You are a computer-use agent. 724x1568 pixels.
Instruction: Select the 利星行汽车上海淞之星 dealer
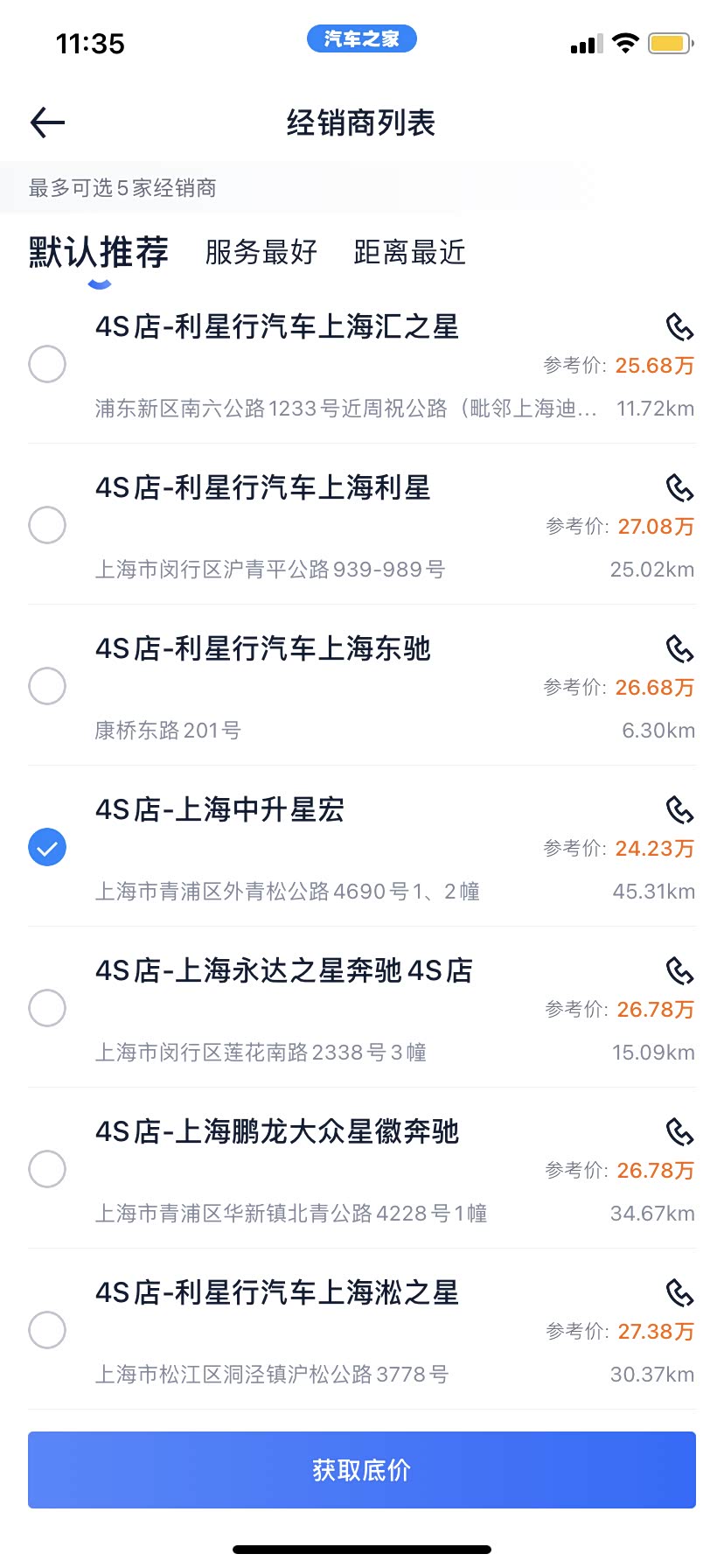pos(47,1330)
